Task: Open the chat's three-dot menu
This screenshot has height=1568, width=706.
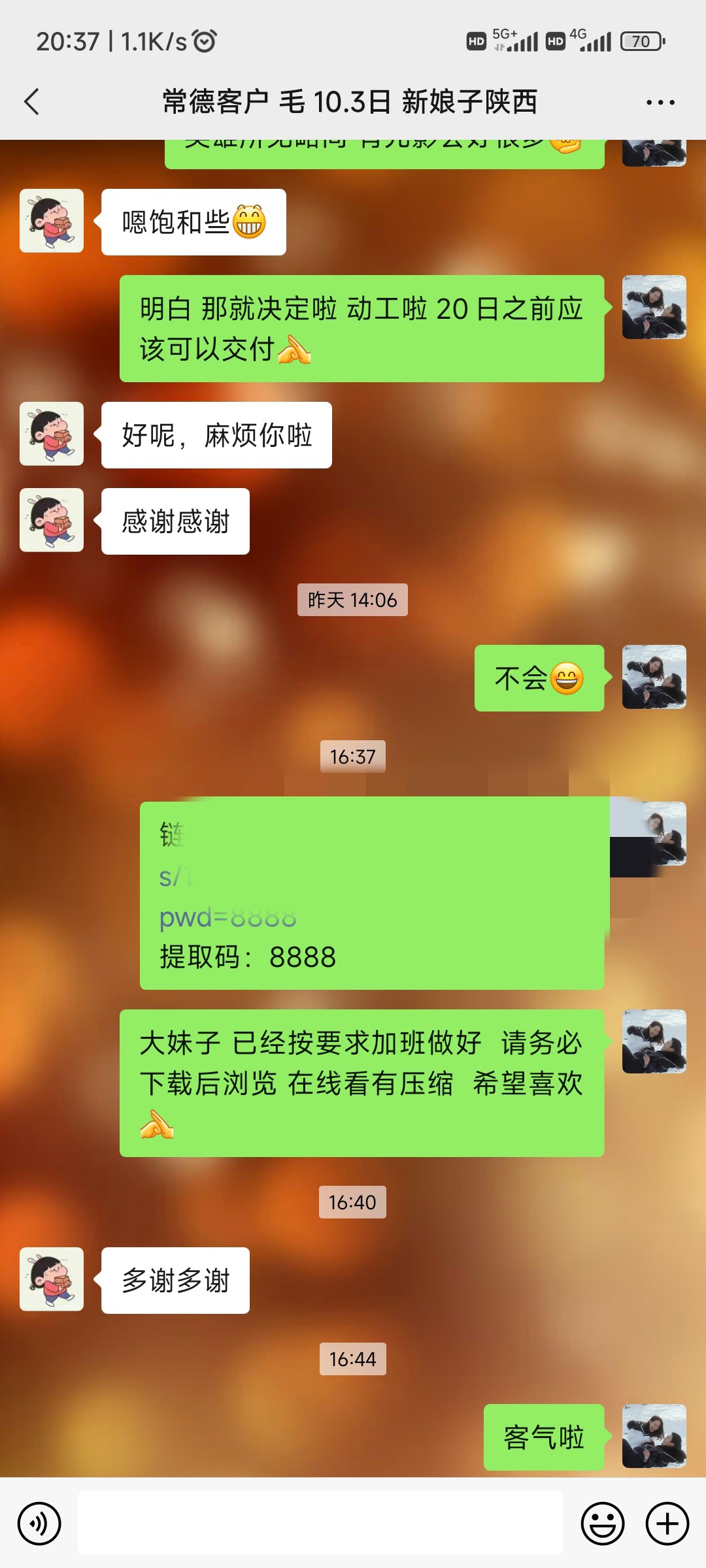Action: pyautogui.click(x=660, y=103)
